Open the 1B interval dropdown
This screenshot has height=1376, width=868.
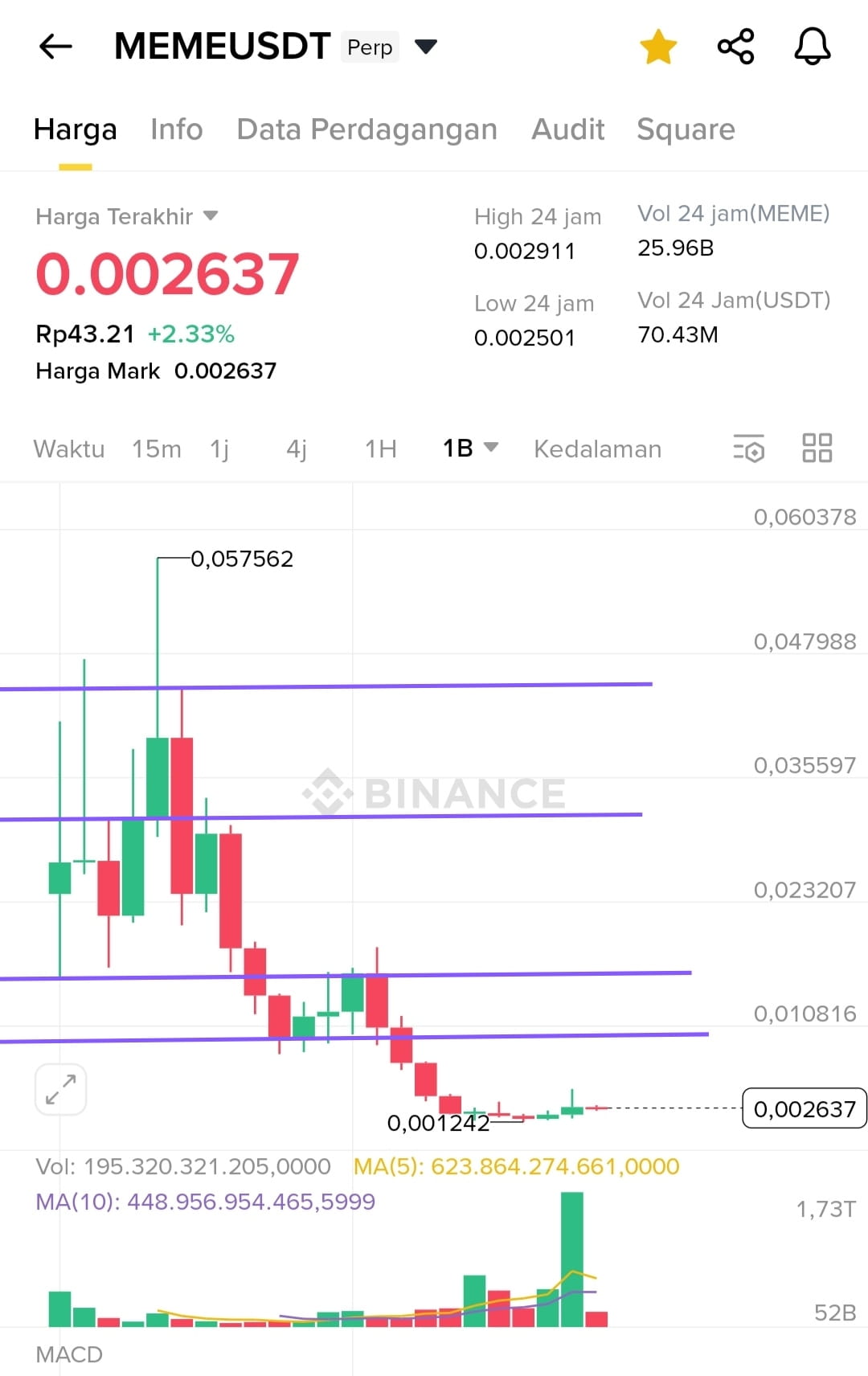pyautogui.click(x=470, y=448)
